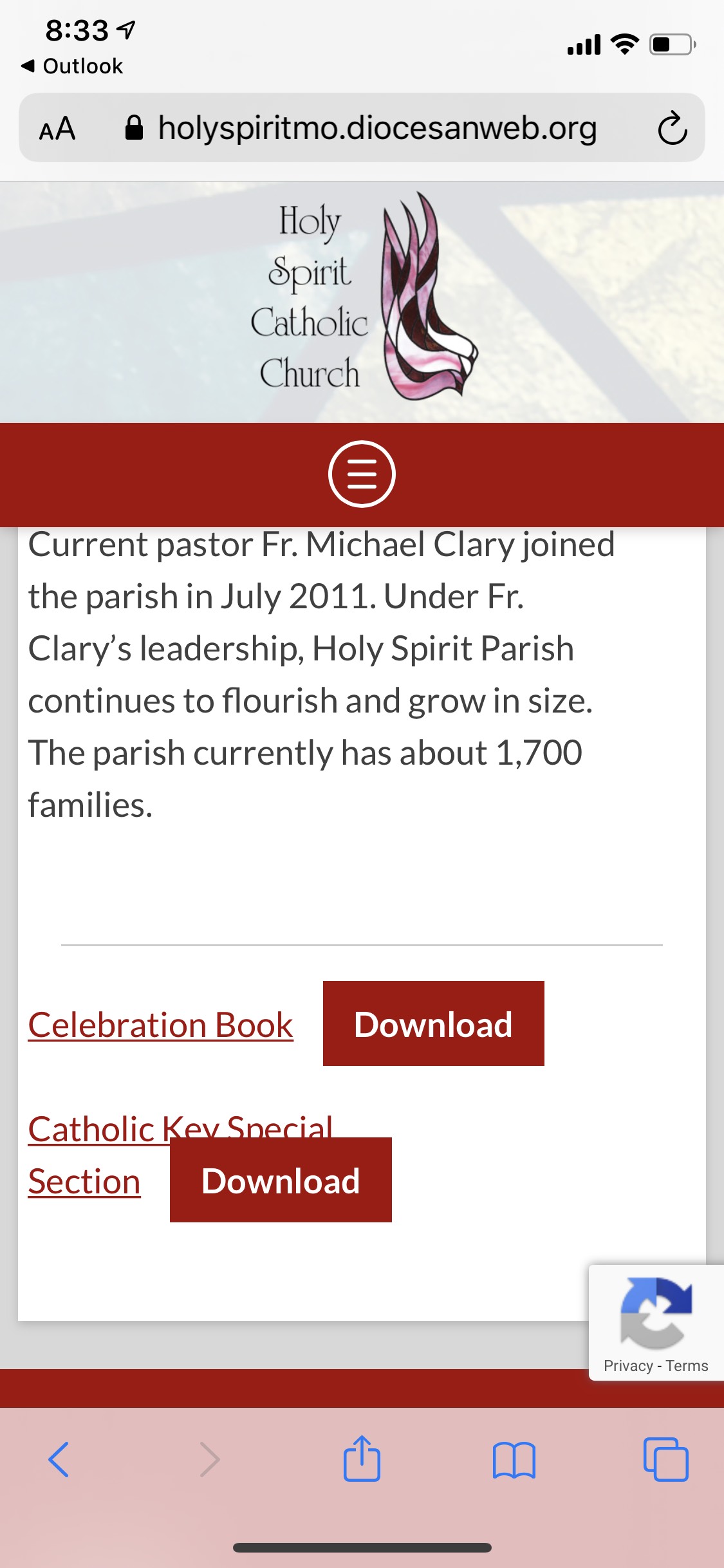Open the hamburger menu button
The image size is (724, 1568).
362,474
